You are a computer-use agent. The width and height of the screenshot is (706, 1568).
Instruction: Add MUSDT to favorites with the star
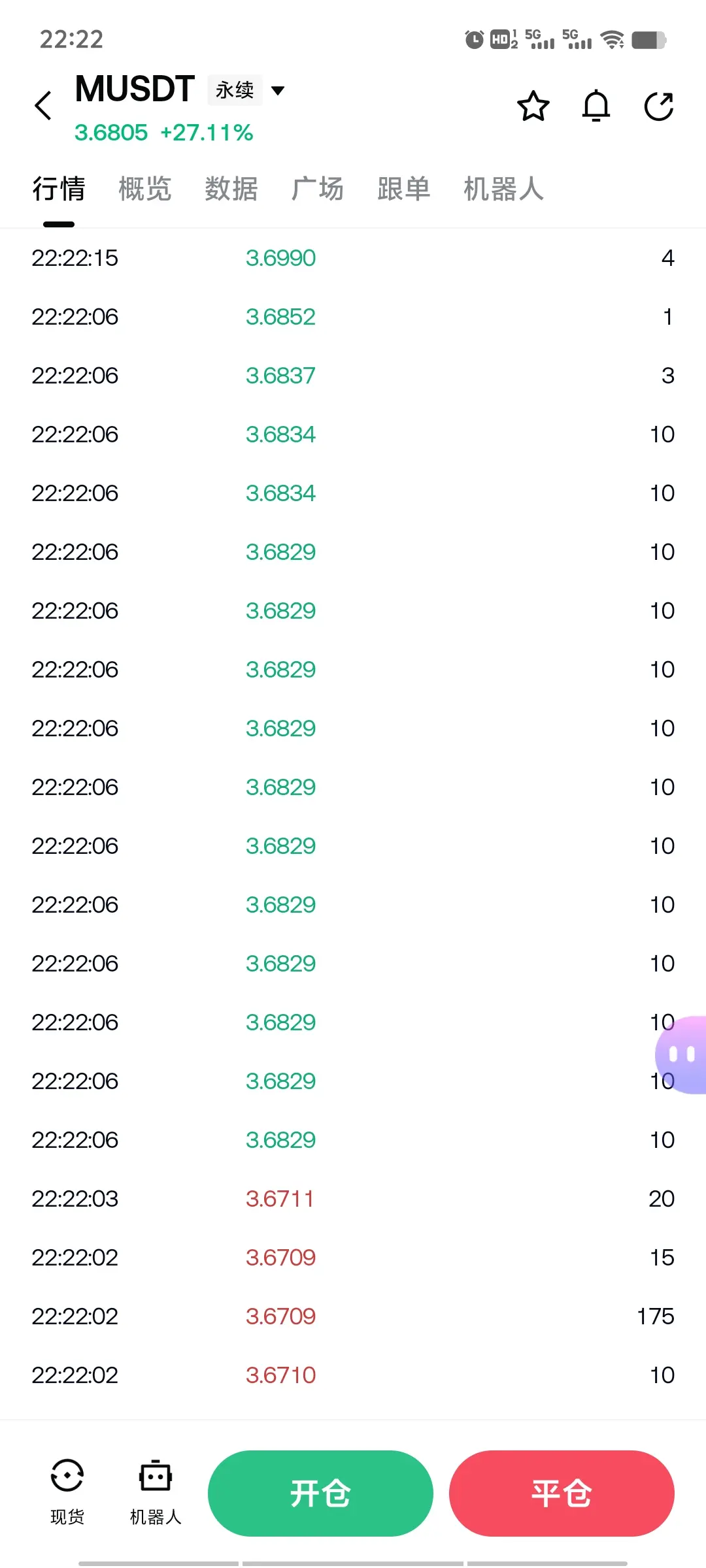click(x=533, y=106)
